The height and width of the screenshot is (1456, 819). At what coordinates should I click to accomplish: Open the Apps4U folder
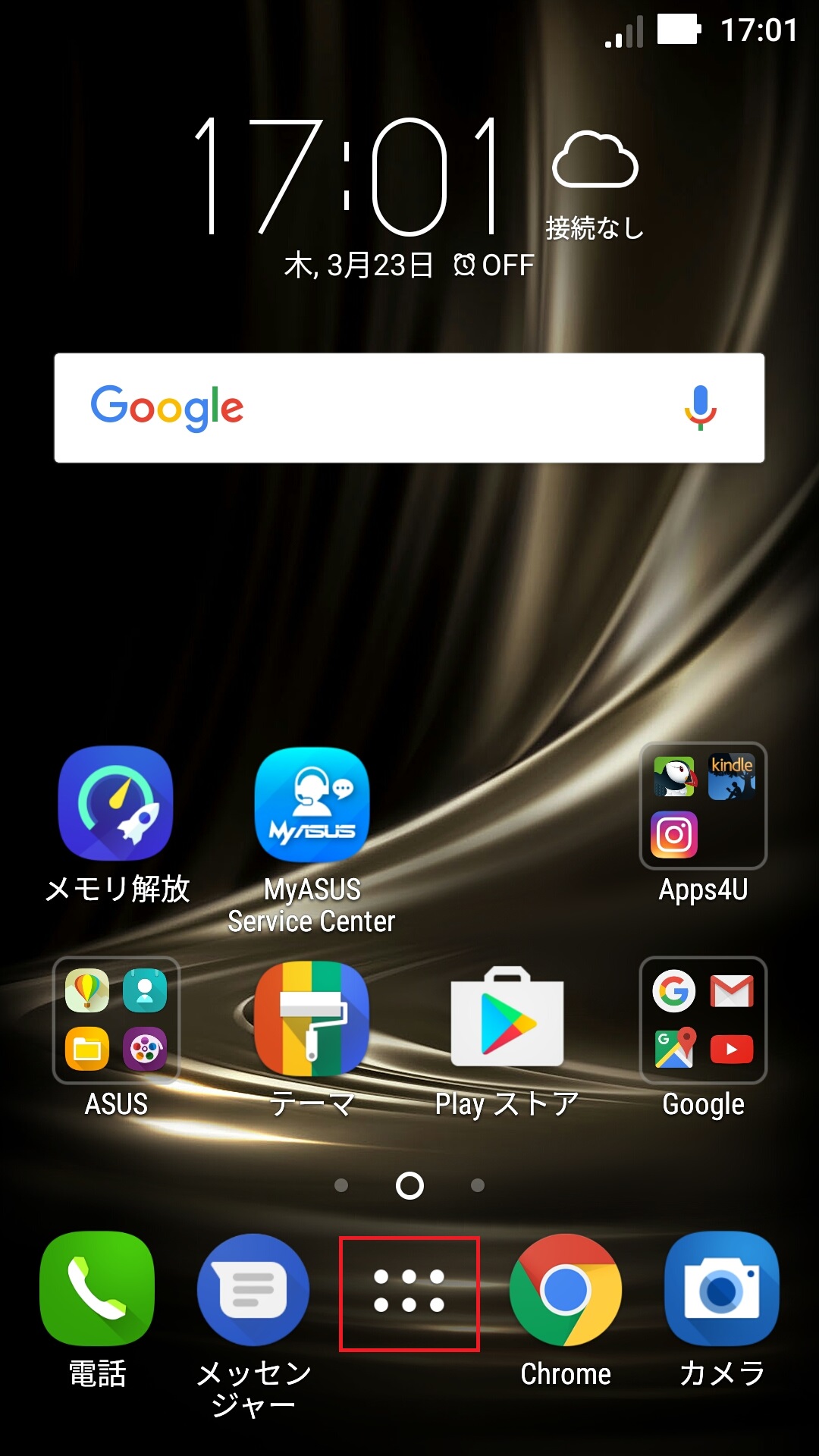pos(703,805)
